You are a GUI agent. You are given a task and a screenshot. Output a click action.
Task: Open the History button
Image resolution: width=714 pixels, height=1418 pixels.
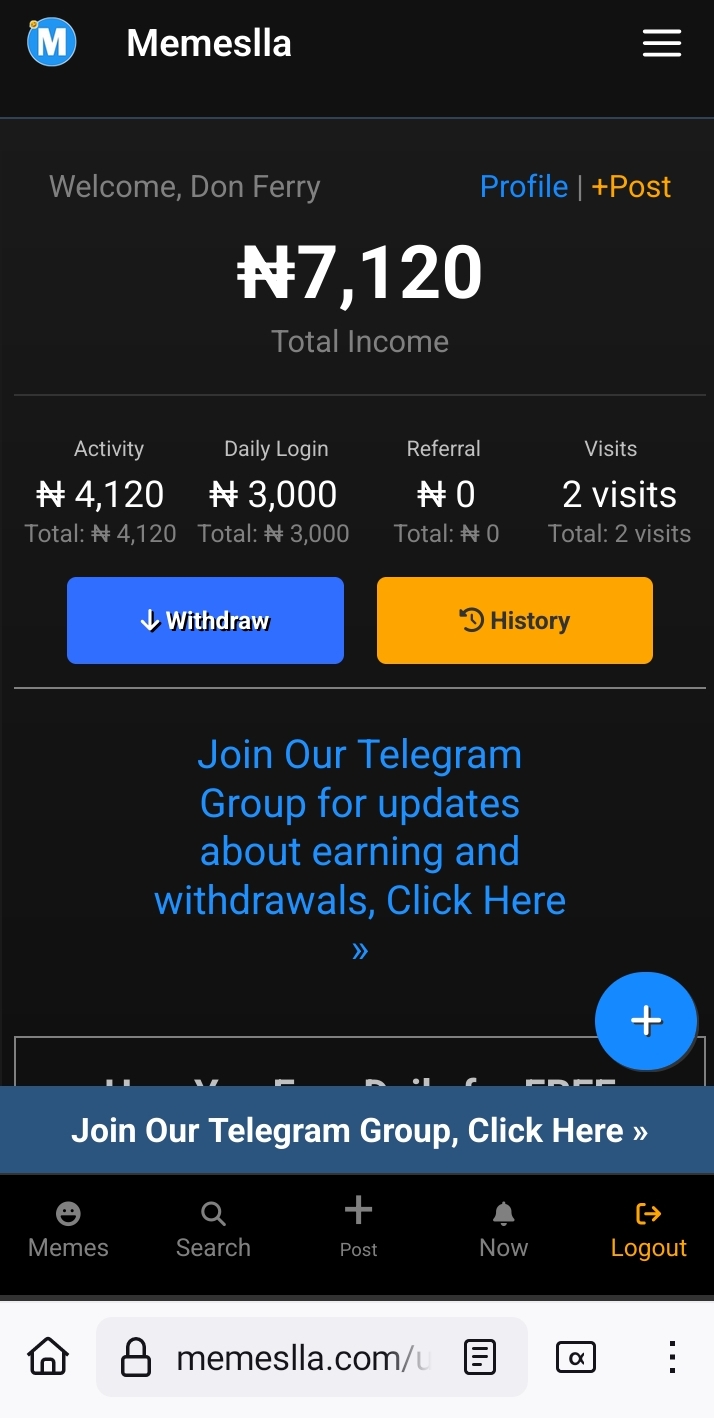point(515,620)
